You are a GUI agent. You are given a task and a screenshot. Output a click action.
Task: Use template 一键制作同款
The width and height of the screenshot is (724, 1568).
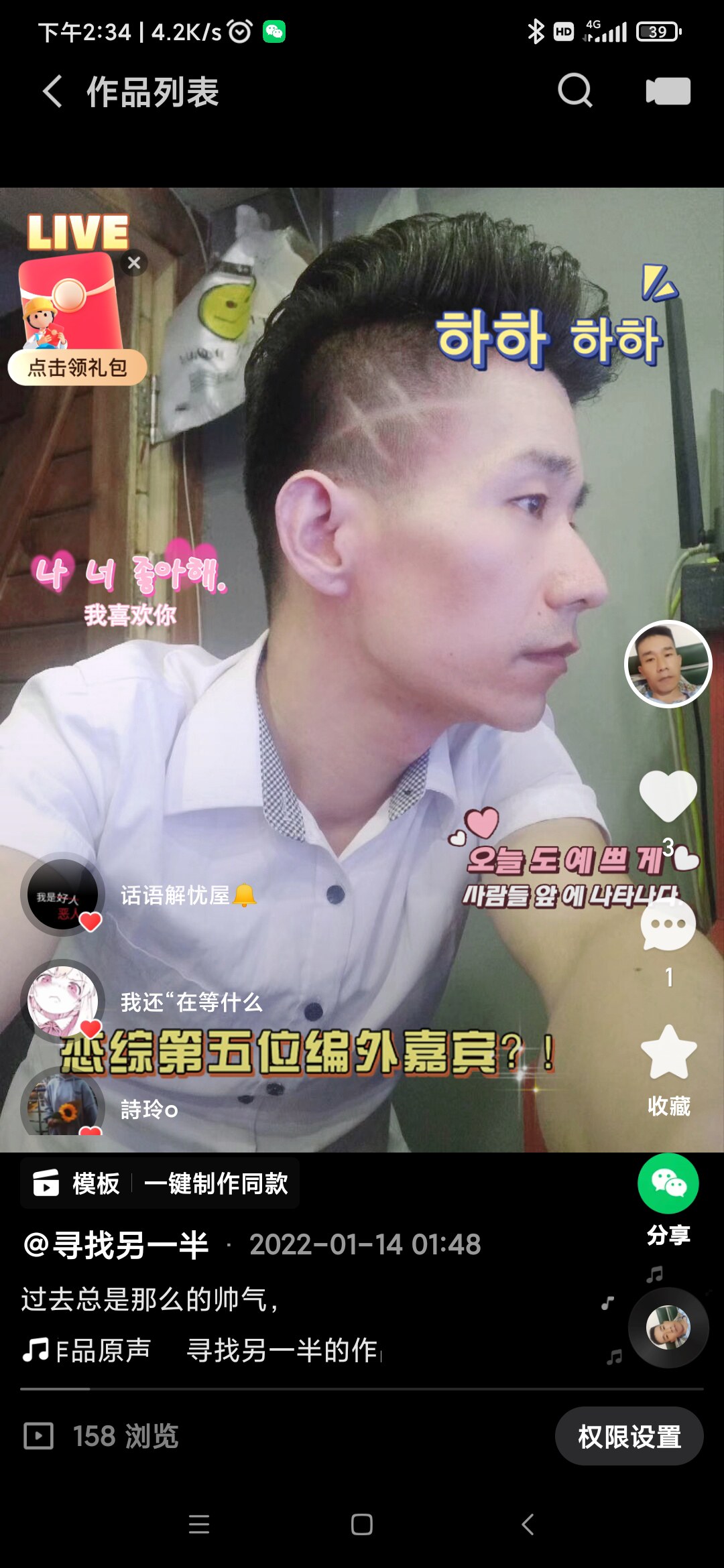[216, 1183]
